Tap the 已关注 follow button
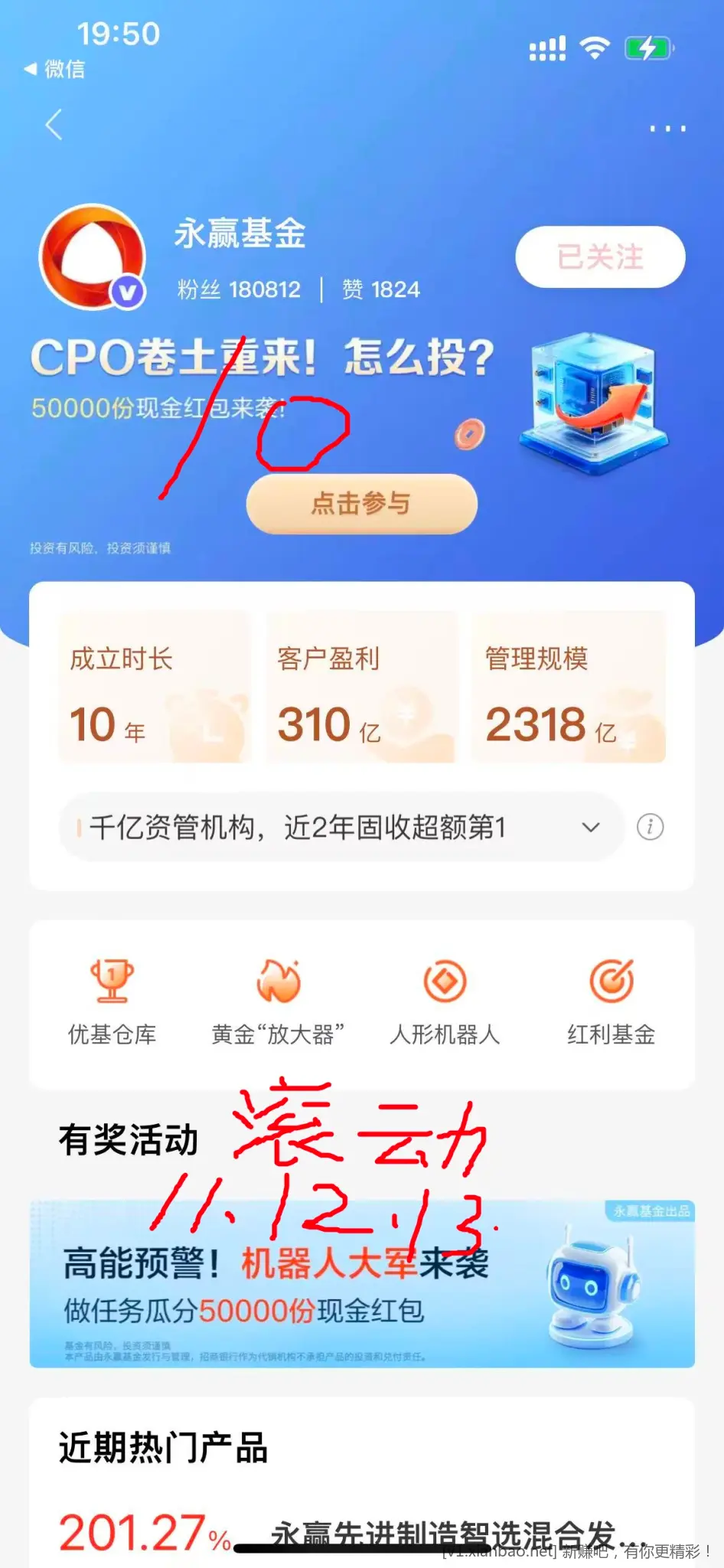This screenshot has height=1568, width=724. 600,257
